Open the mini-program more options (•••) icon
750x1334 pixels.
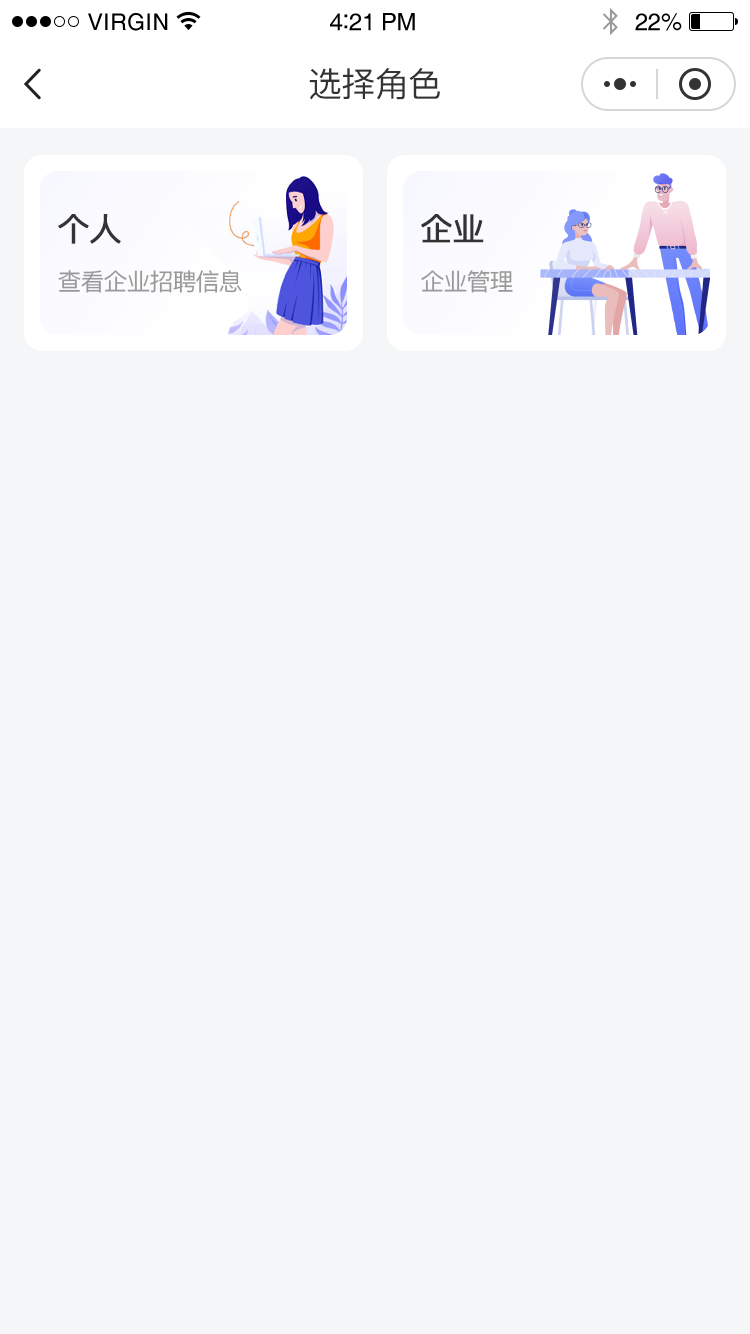620,84
